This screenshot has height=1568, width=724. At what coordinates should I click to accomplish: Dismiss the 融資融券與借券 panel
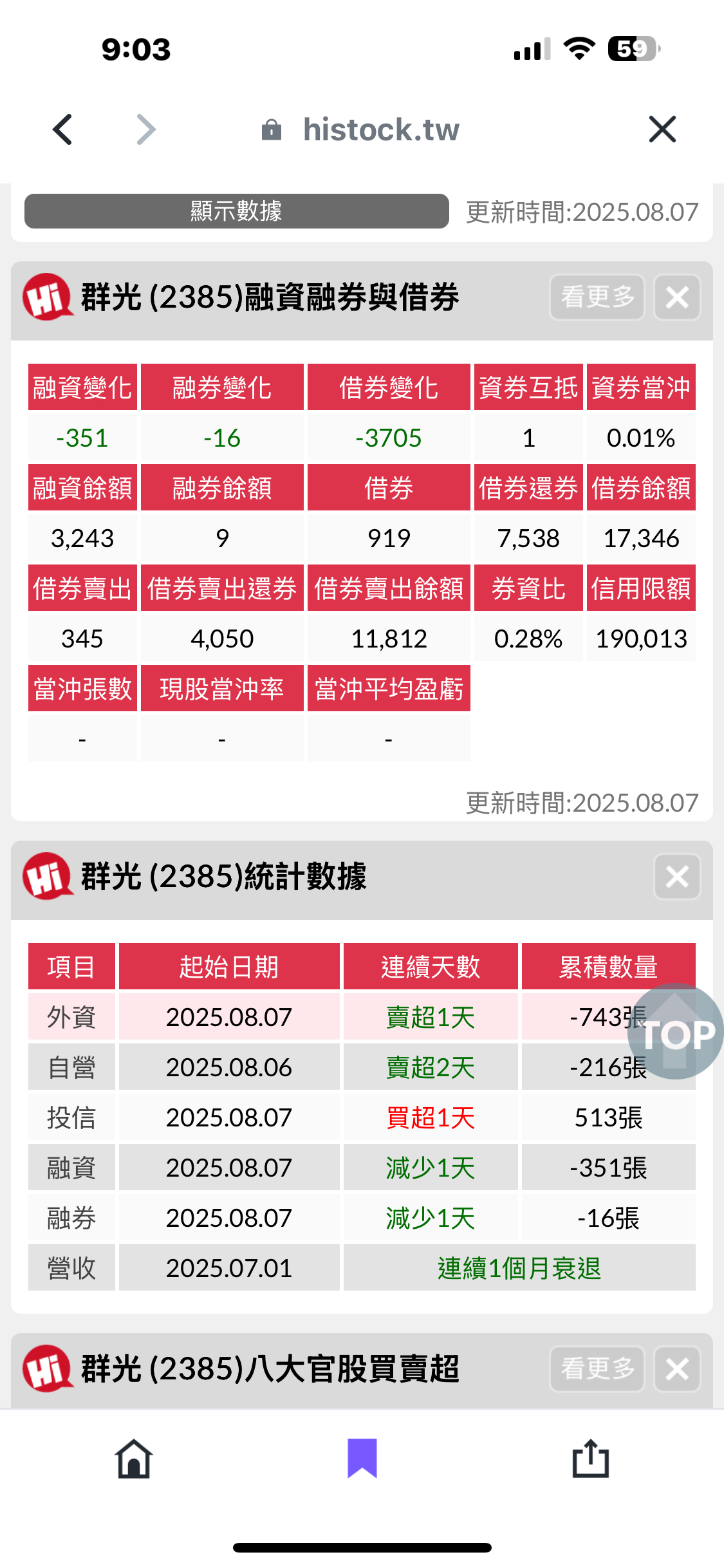click(x=677, y=297)
